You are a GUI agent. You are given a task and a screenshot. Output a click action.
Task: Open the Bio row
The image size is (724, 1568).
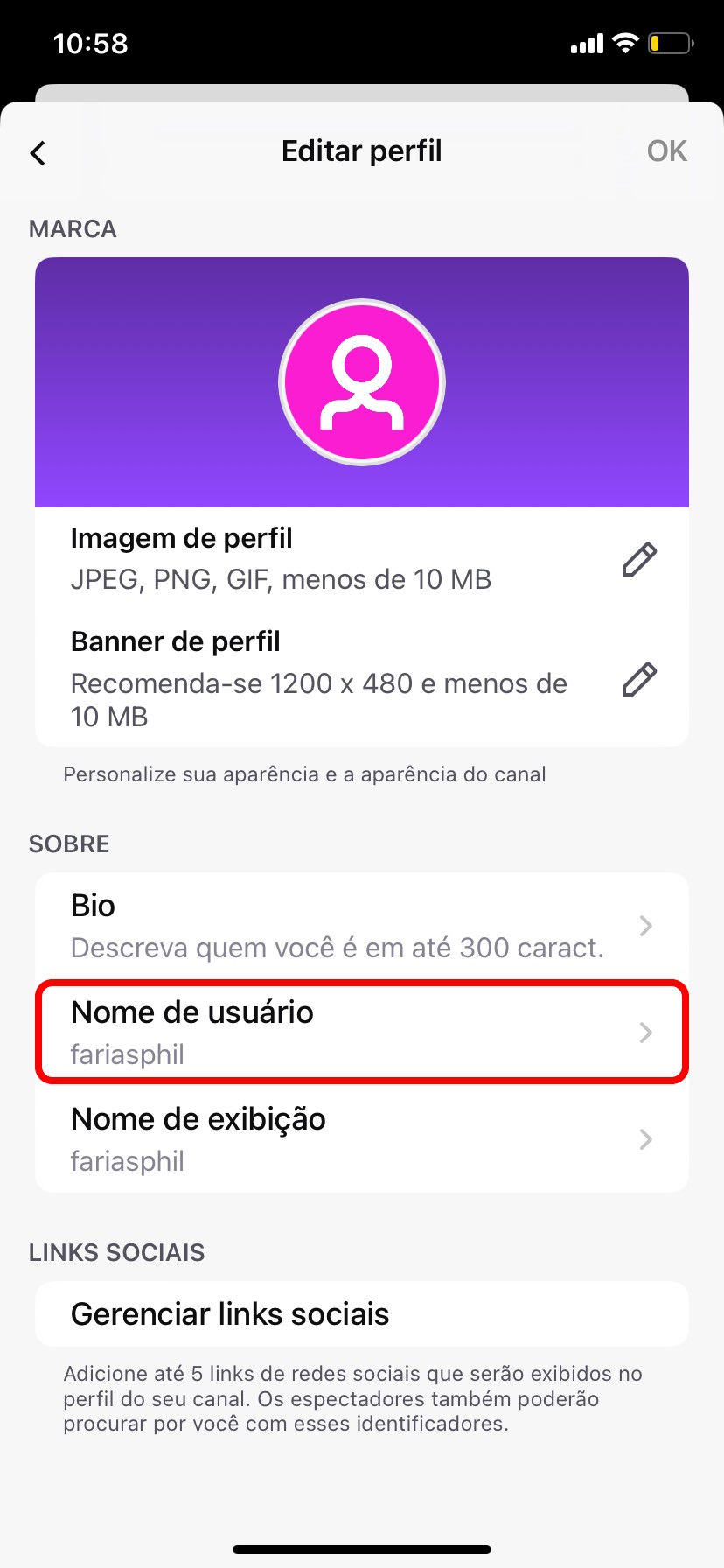[x=361, y=926]
